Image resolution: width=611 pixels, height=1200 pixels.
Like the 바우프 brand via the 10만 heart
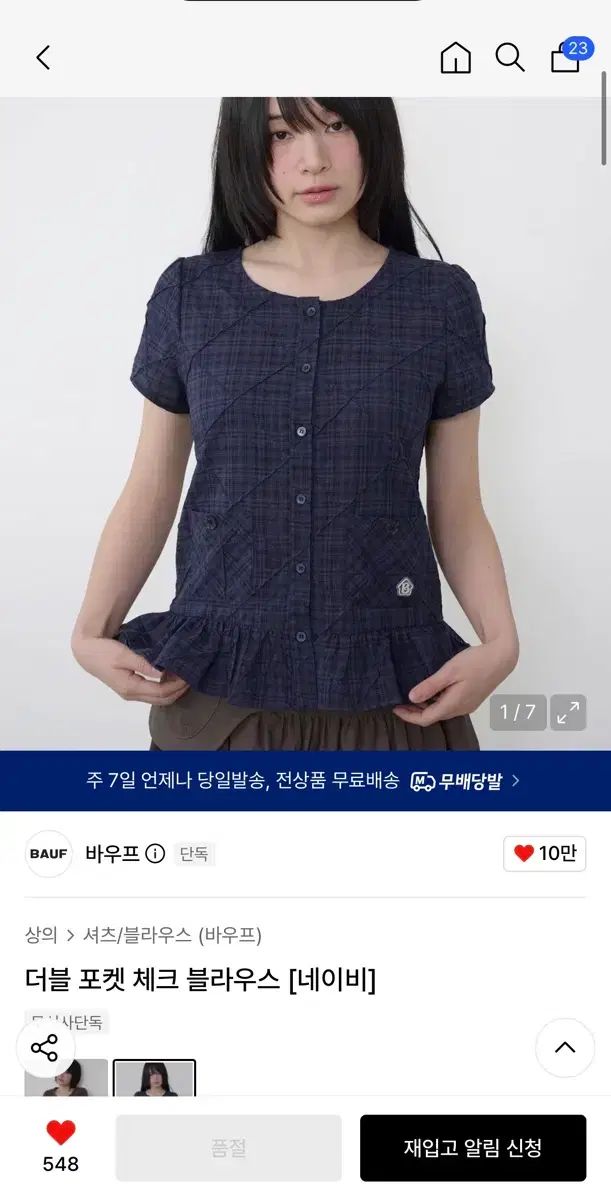(544, 854)
